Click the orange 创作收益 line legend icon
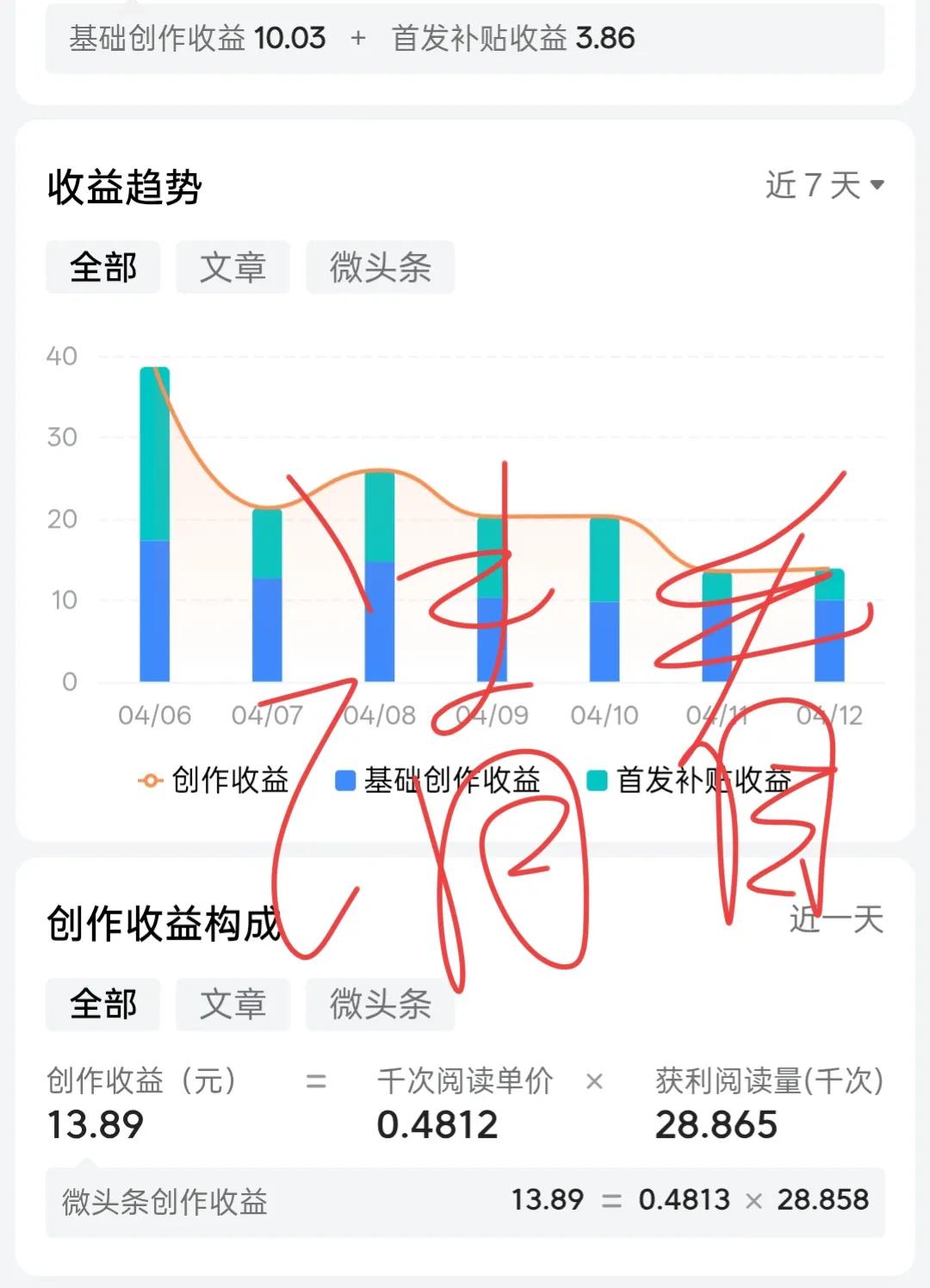Viewport: 930px width, 1288px height. (x=151, y=780)
